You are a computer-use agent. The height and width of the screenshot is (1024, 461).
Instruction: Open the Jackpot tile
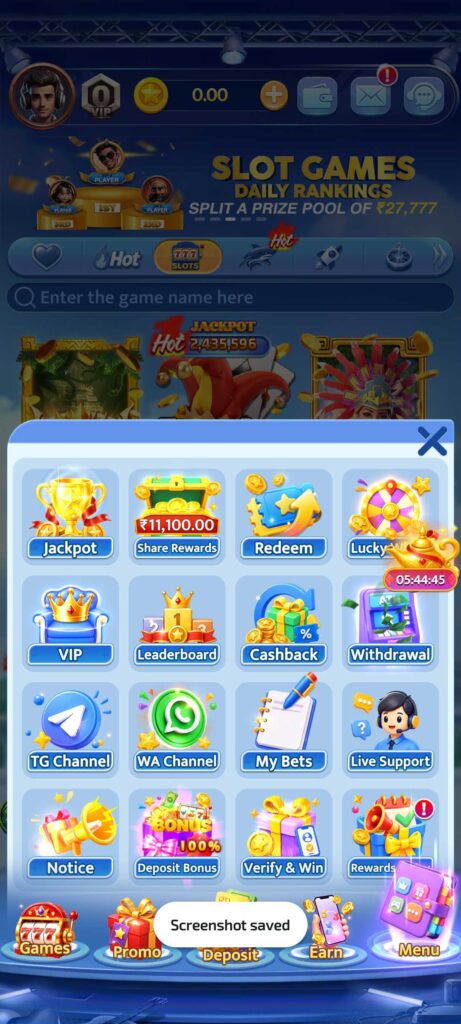pyautogui.click(x=71, y=515)
